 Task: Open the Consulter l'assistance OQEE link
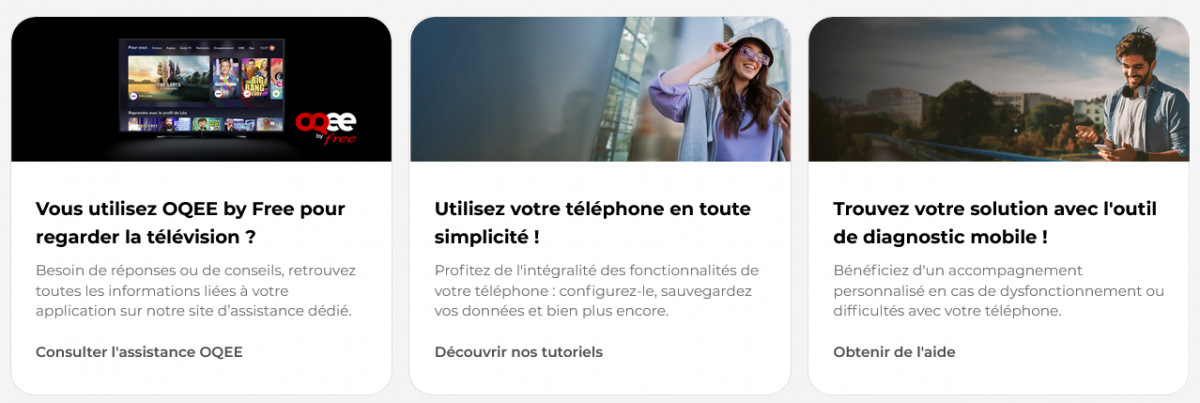pyautogui.click(x=139, y=352)
